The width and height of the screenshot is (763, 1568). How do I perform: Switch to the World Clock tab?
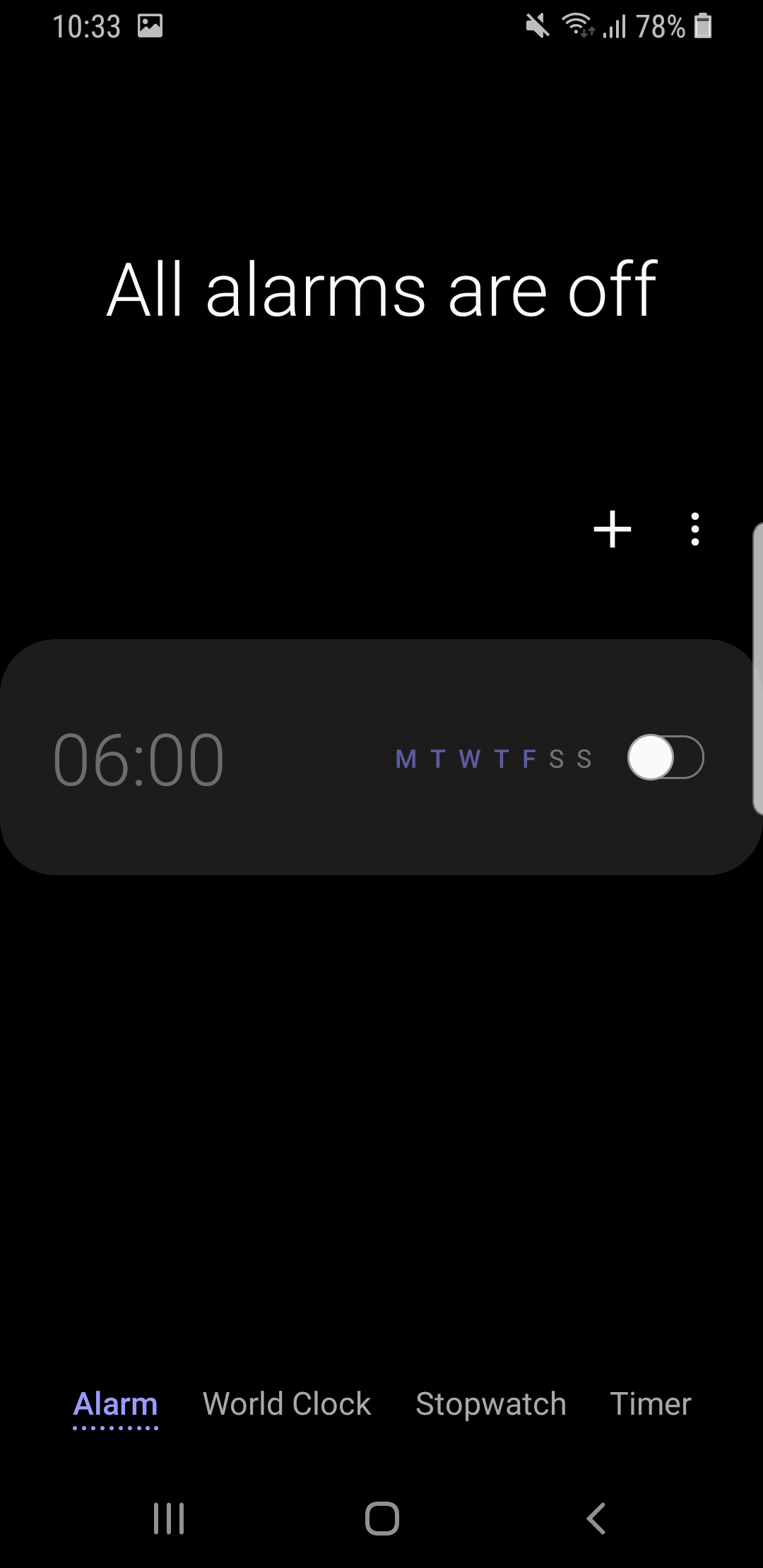[x=287, y=1404]
